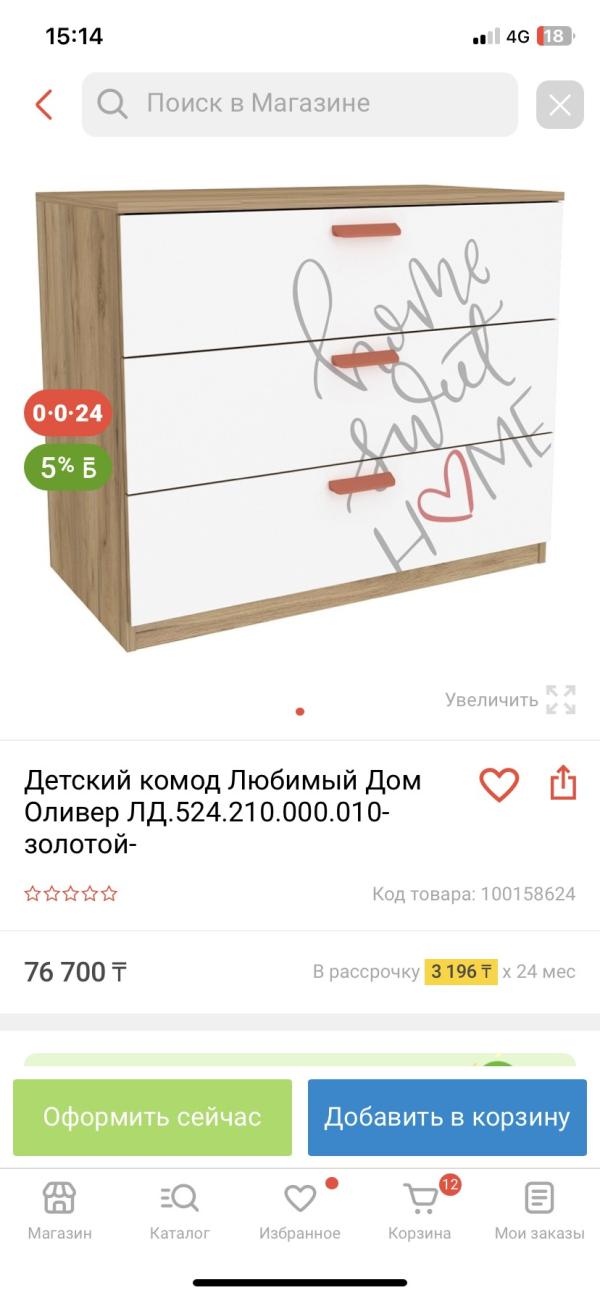Open the «Корзина» tab

pos(420,1210)
